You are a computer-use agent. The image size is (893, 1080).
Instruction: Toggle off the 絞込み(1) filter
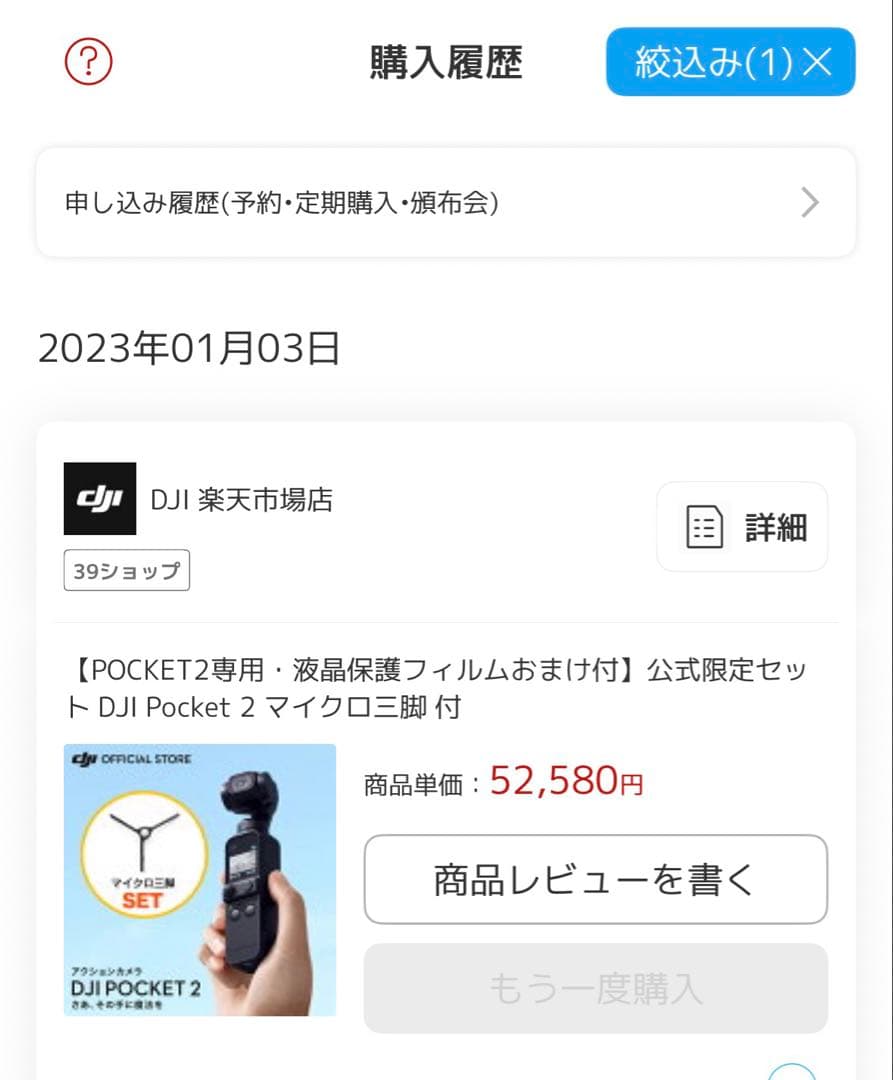coord(730,62)
